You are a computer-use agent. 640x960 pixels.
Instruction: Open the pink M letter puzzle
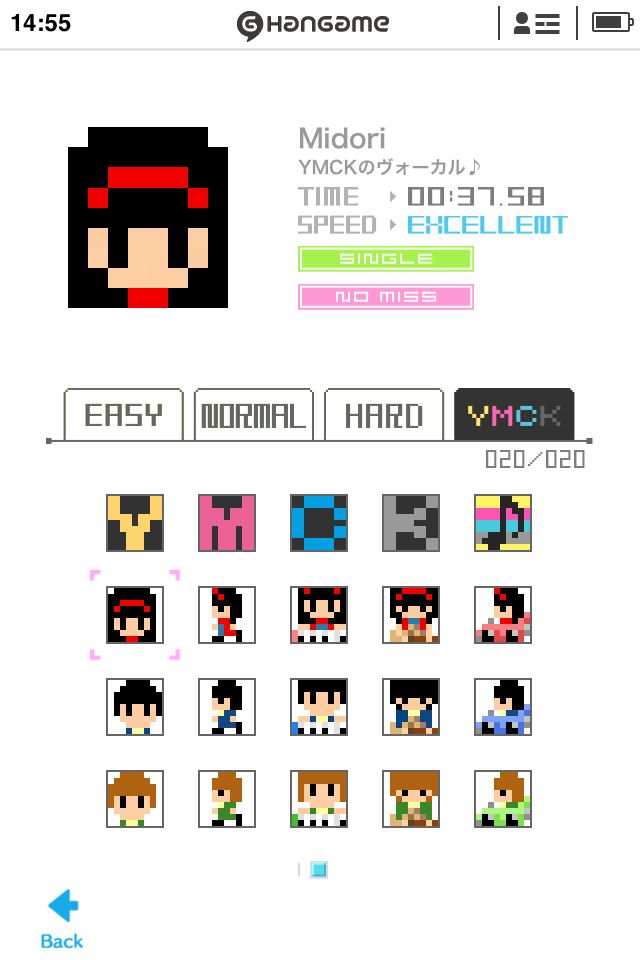click(x=227, y=523)
